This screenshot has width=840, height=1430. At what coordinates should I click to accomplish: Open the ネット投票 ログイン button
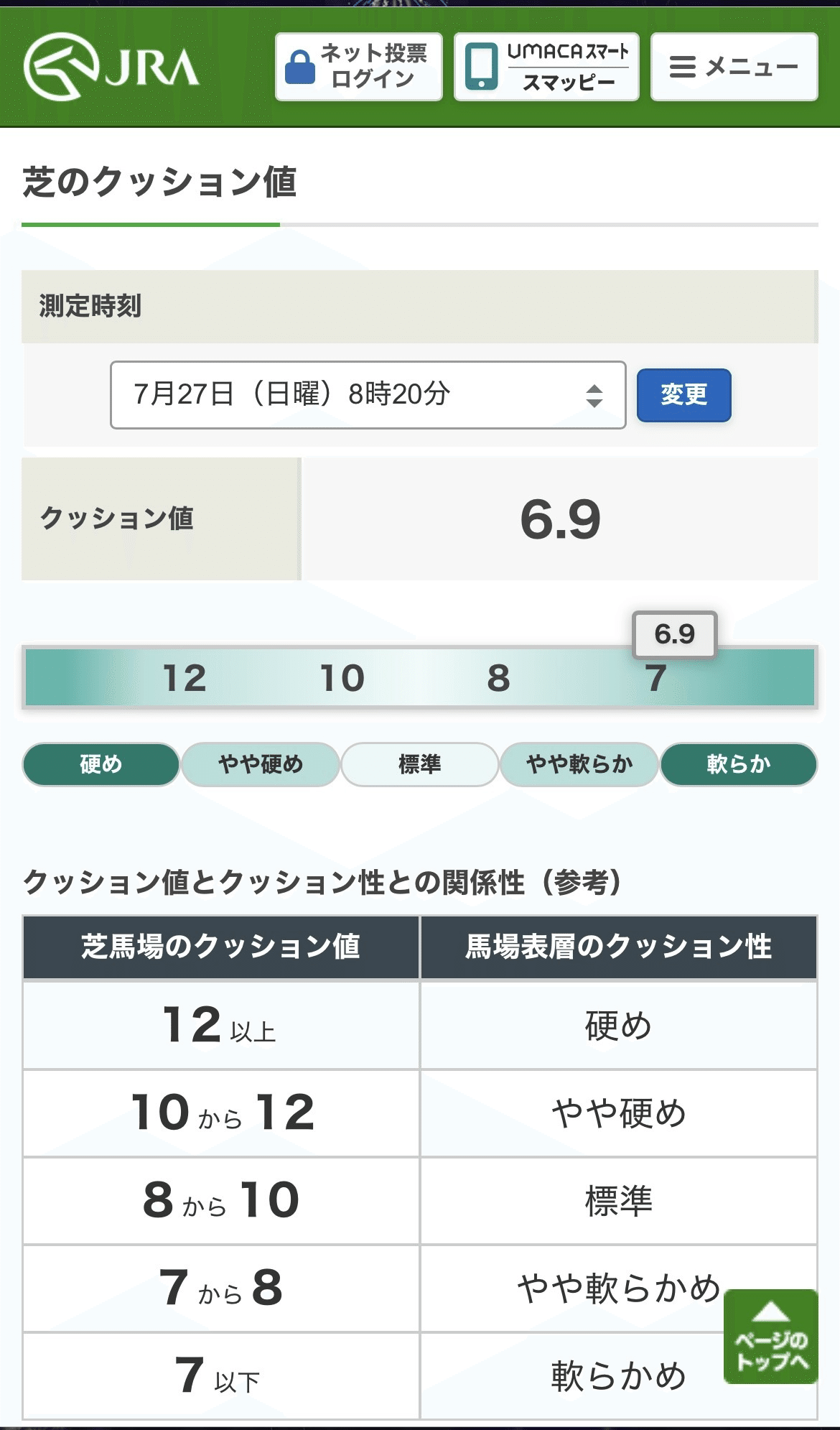click(359, 67)
